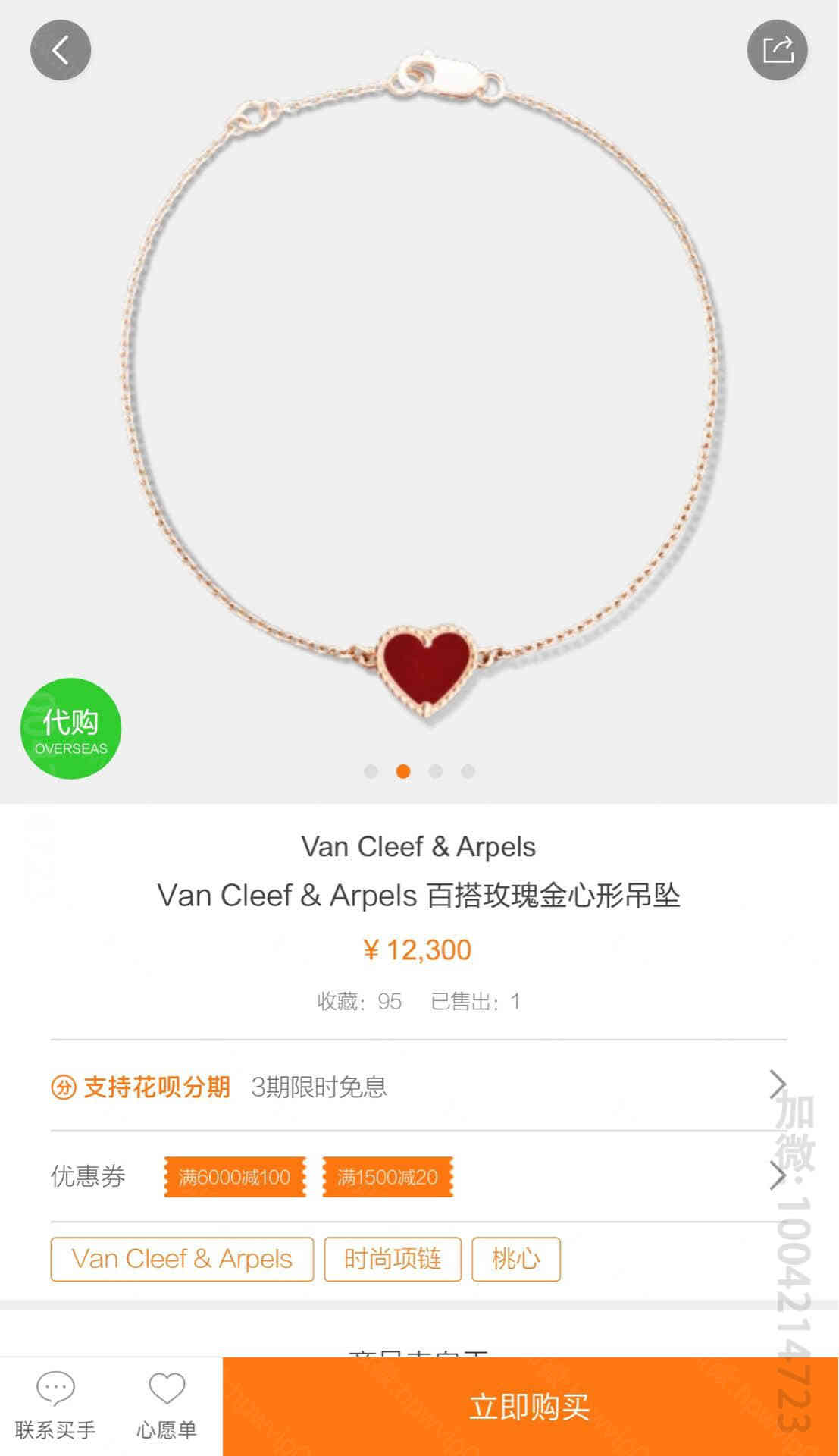The width and height of the screenshot is (839, 1456).
Task: Claim the 满6000减100 coupon
Action: tap(234, 1177)
